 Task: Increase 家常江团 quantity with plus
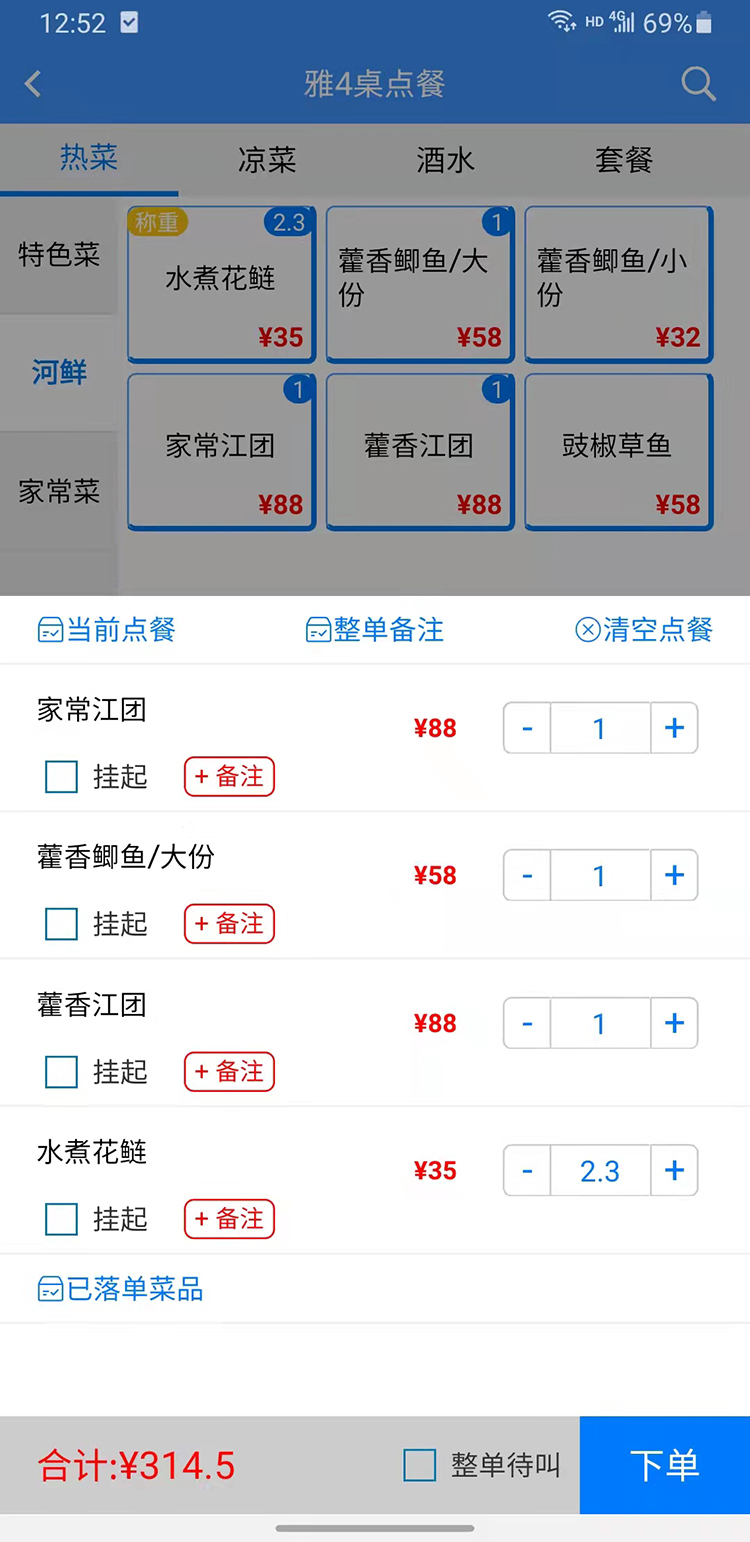coord(674,728)
